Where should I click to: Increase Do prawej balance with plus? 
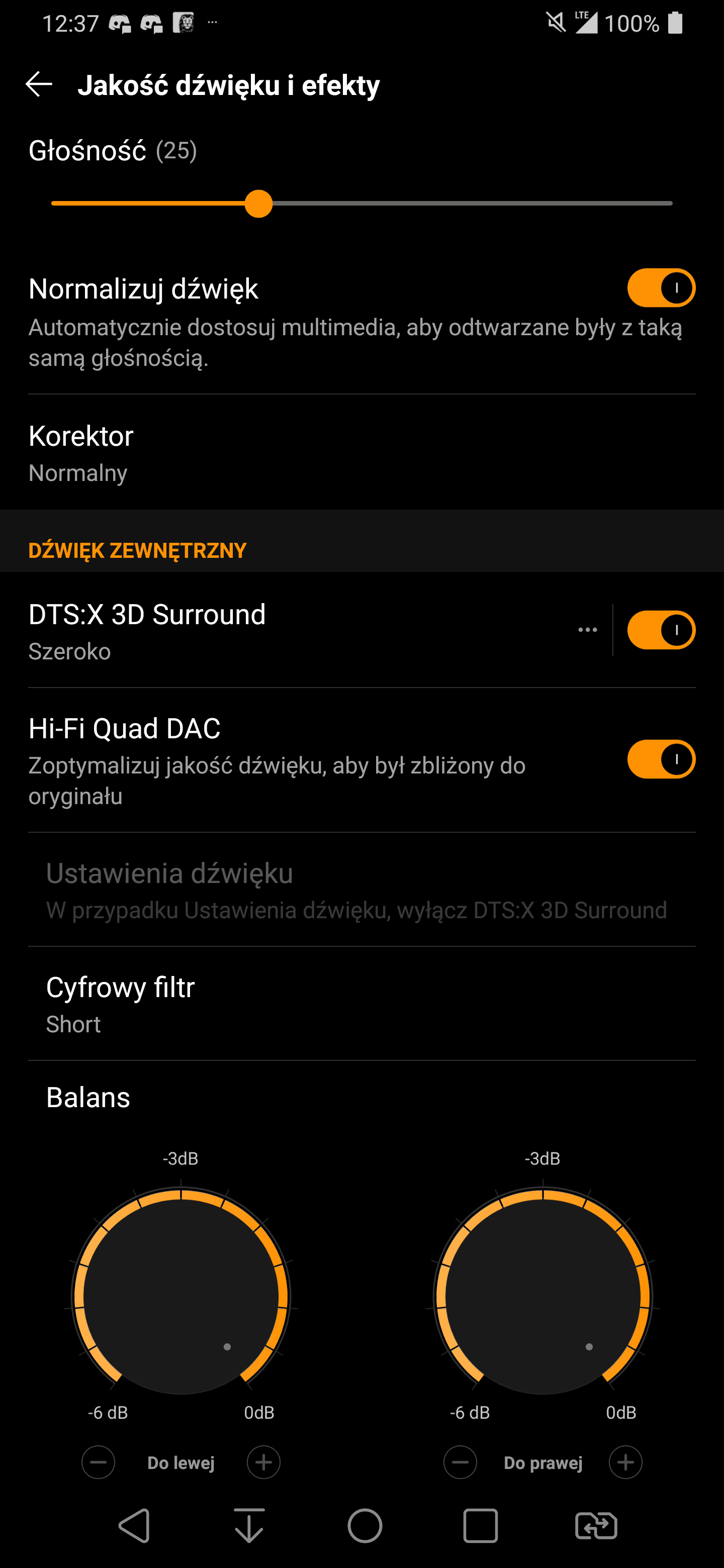click(625, 1462)
